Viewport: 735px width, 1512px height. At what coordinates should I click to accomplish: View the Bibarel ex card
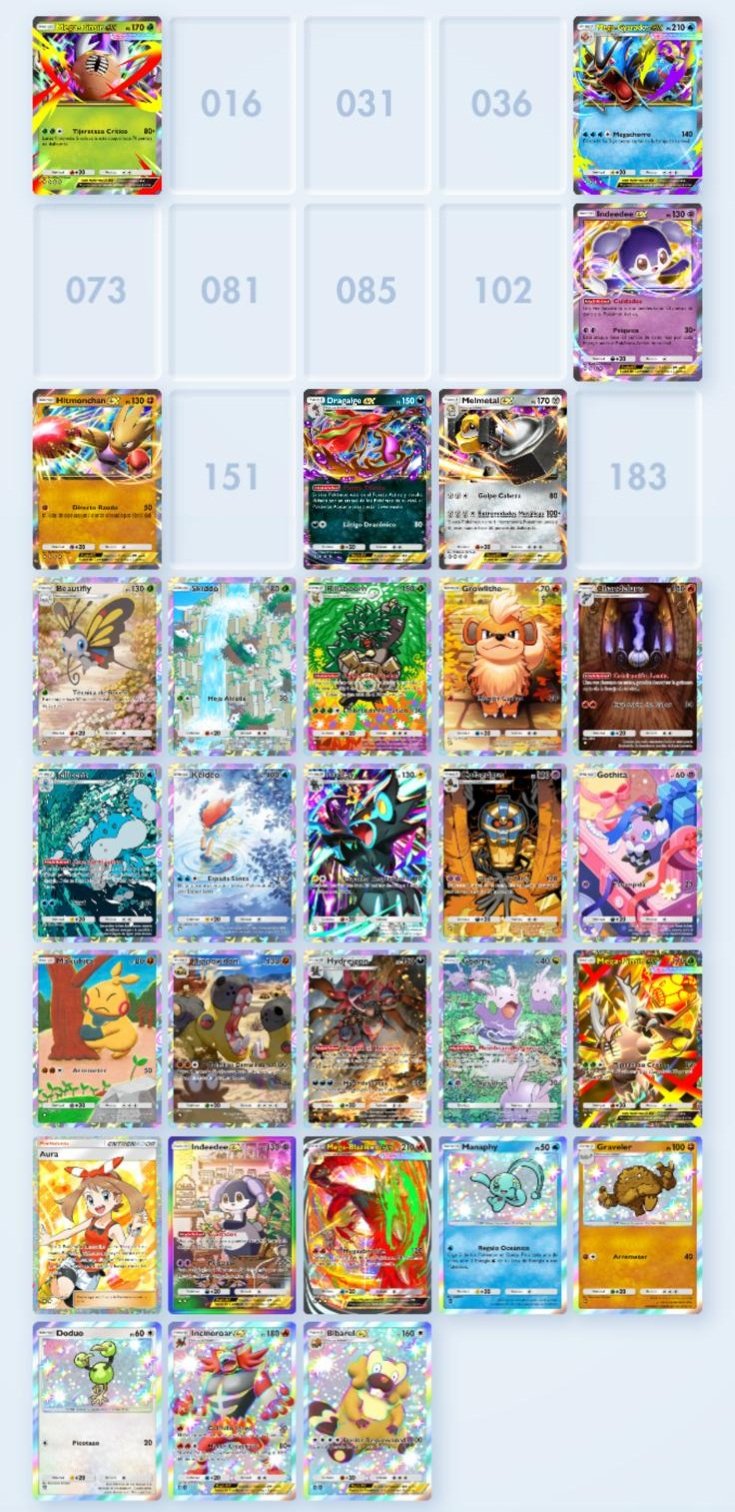(x=367, y=1410)
